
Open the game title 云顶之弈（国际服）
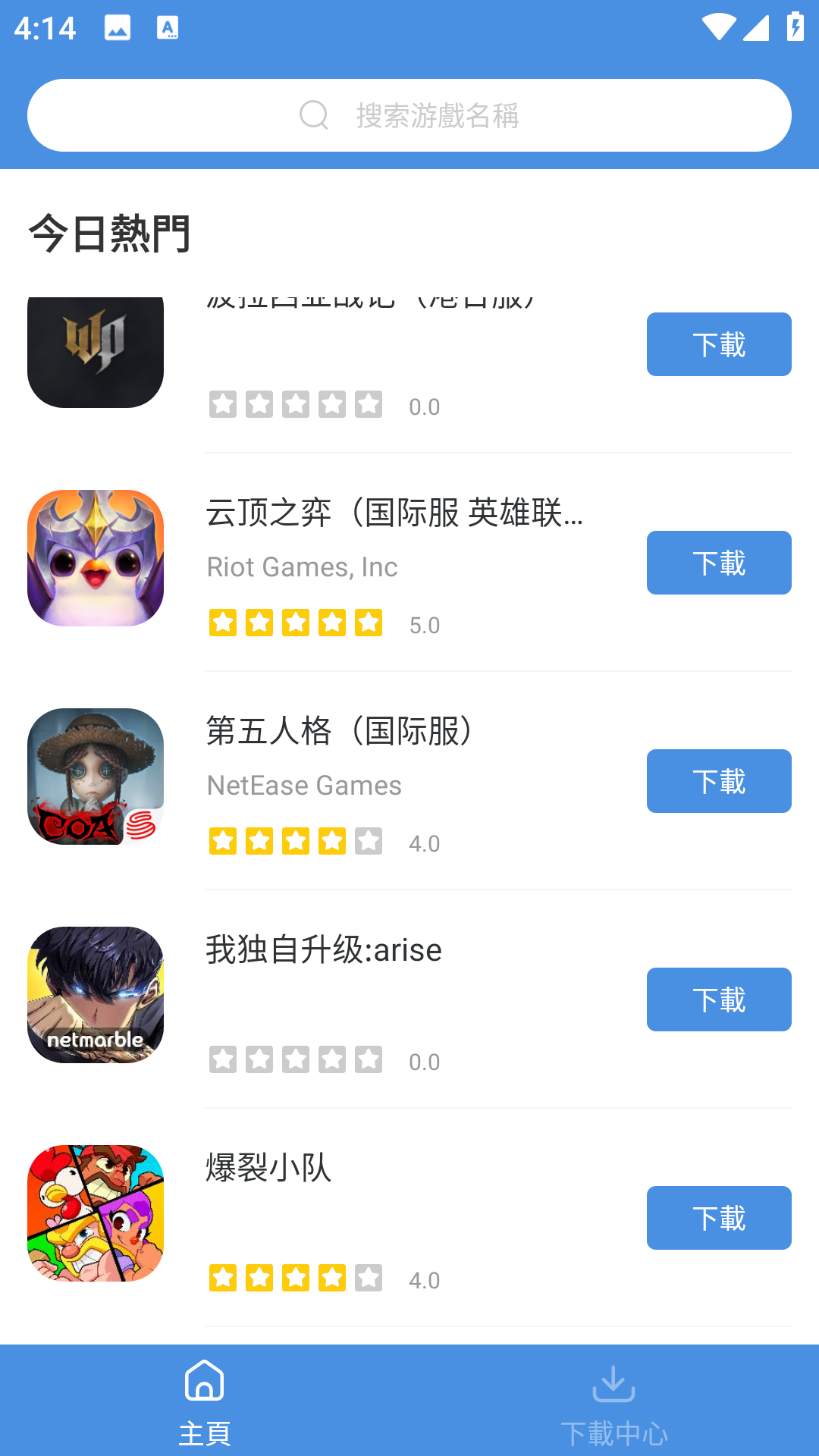pos(394,513)
